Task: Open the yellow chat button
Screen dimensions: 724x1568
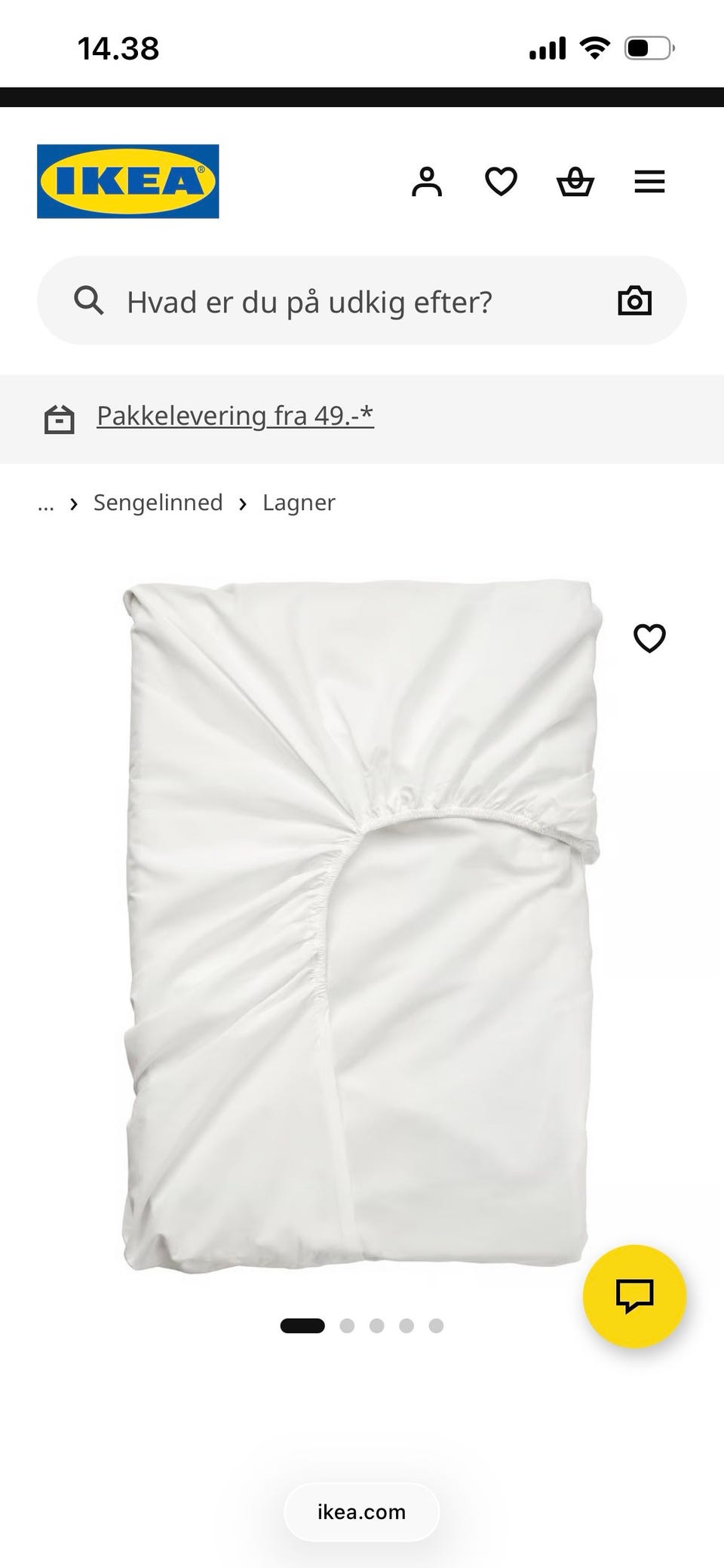Action: point(634,1296)
